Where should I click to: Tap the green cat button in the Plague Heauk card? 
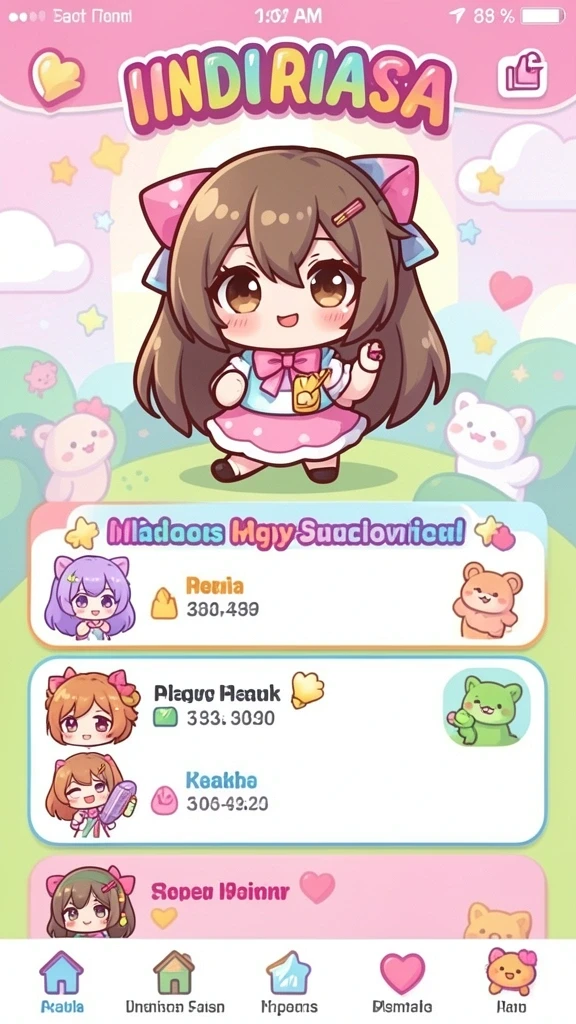[x=487, y=710]
